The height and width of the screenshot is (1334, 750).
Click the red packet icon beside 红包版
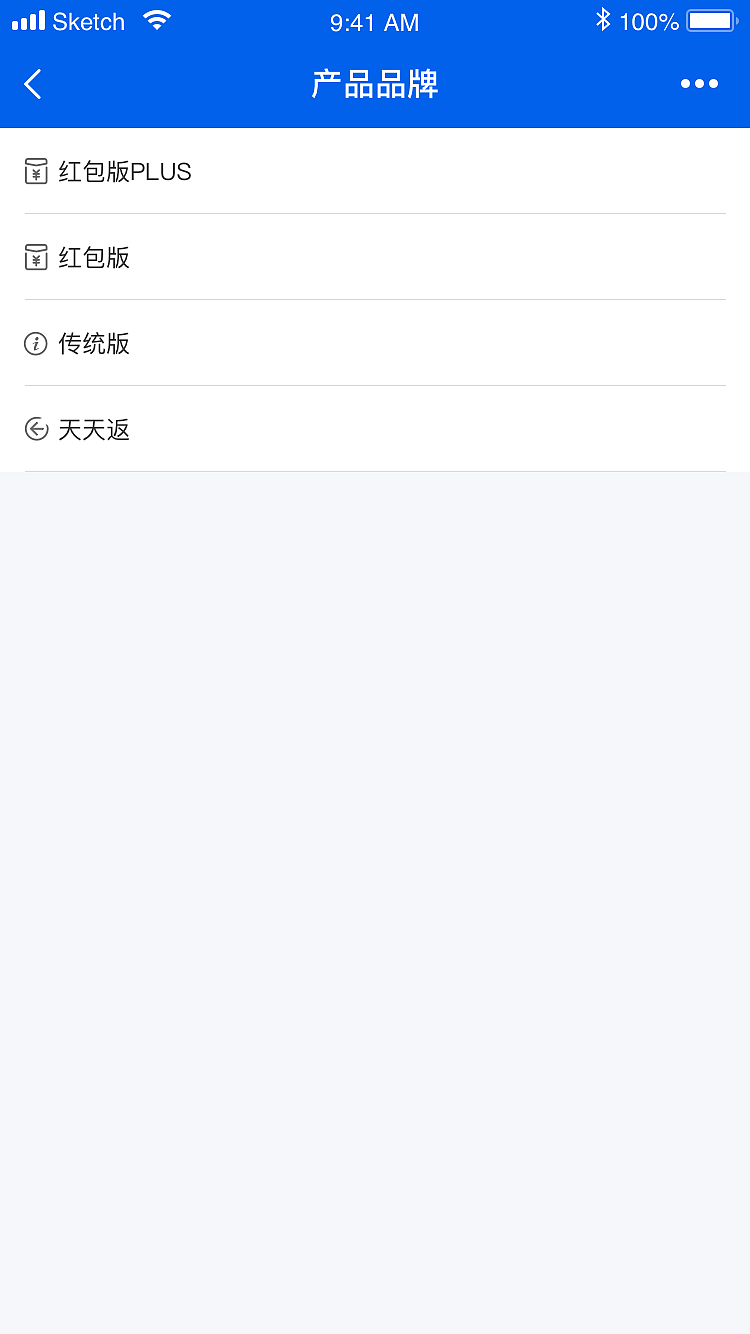[x=35, y=257]
